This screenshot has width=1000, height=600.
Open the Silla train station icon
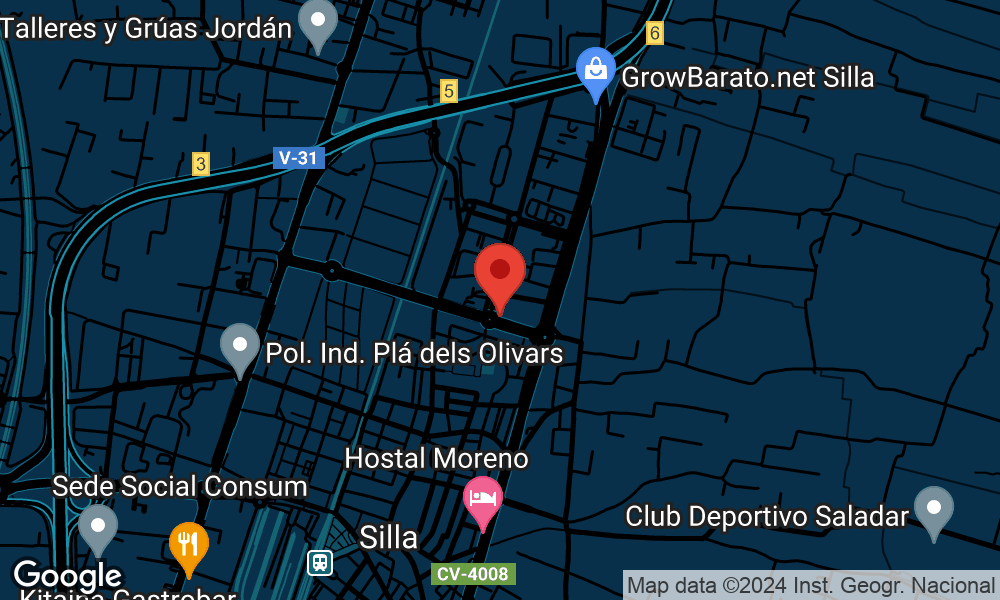point(320,563)
